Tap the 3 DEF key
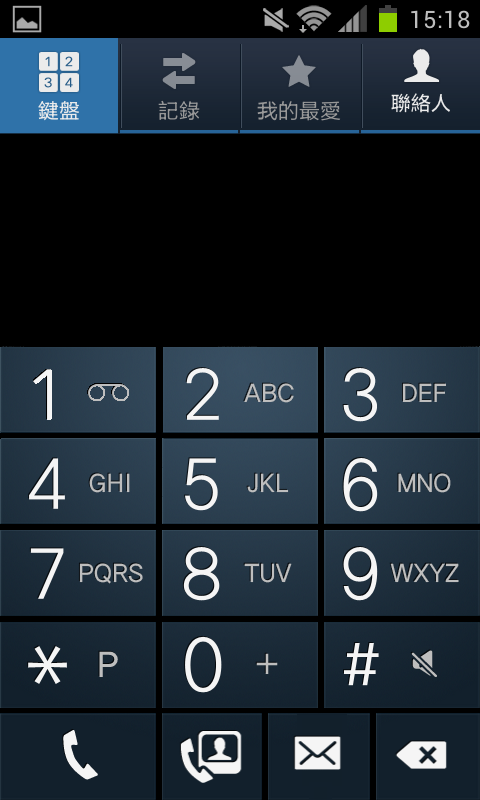 pyautogui.click(x=402, y=390)
